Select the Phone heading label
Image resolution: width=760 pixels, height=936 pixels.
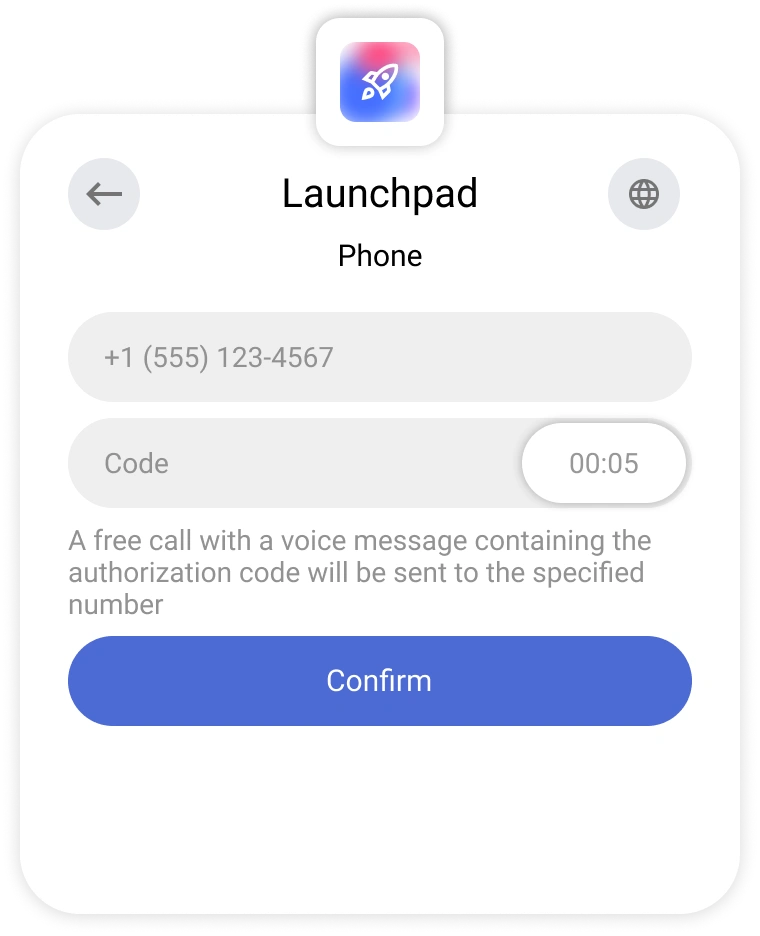[380, 256]
